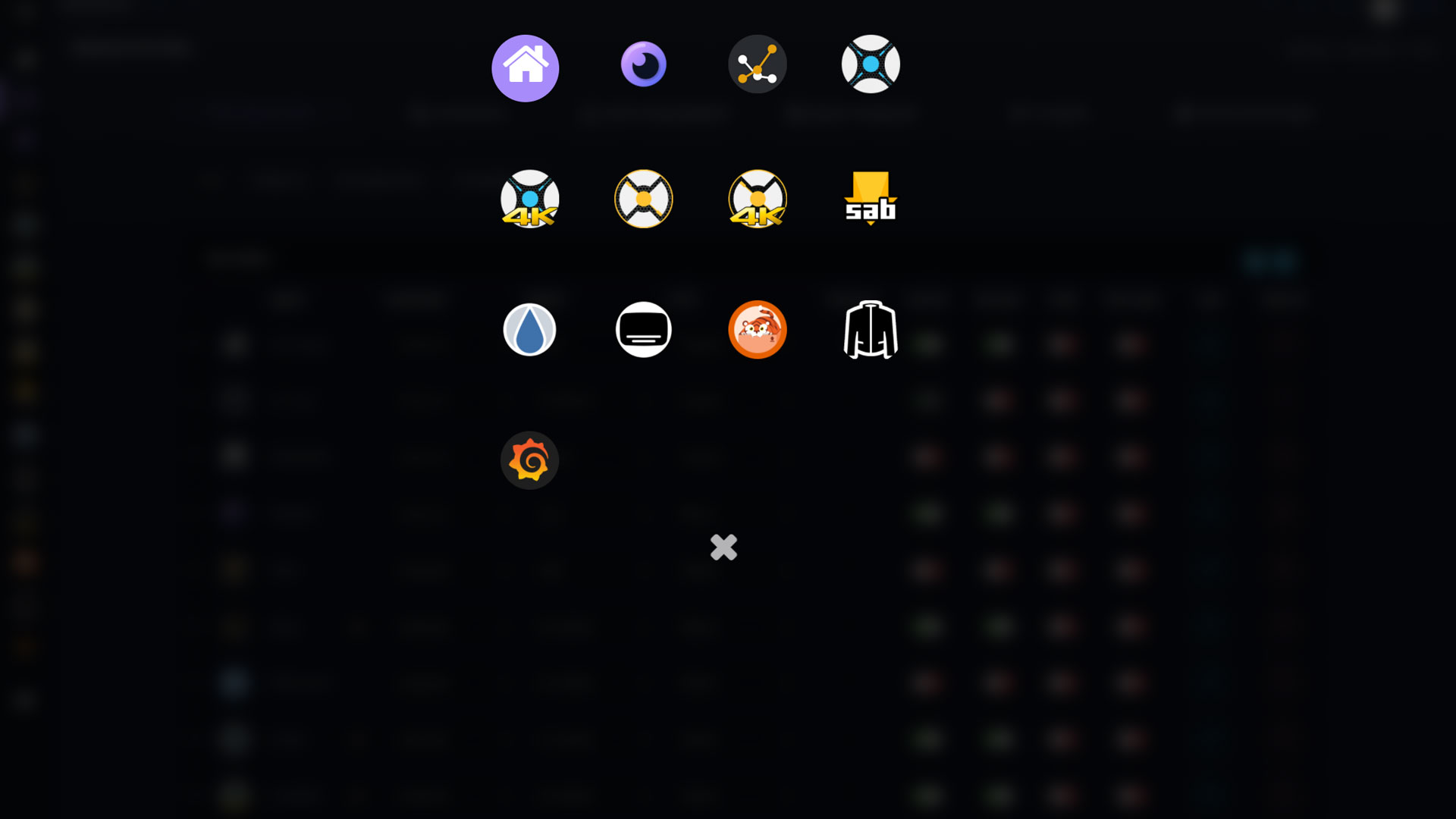Screen dimensions: 1456x819
Task: Open the yellow Radarr icon without 4K badge
Action: click(x=643, y=199)
